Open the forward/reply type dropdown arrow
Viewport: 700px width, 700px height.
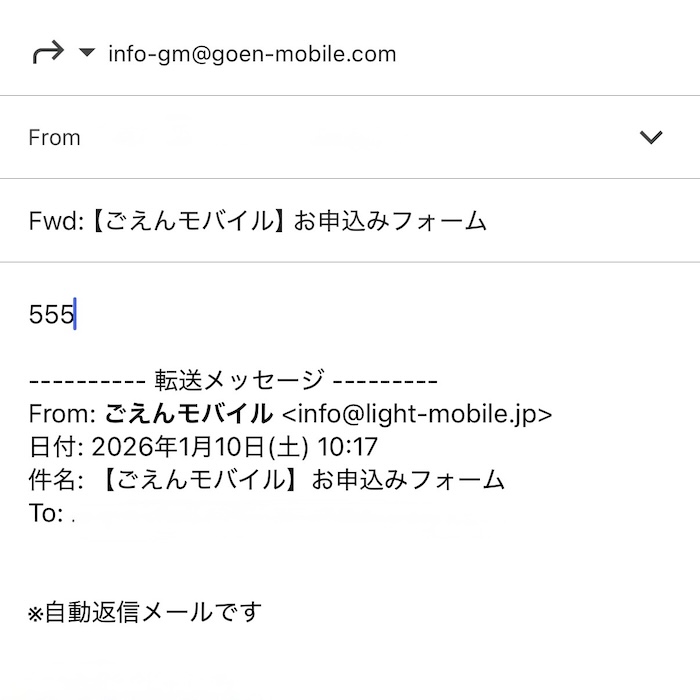tap(85, 53)
